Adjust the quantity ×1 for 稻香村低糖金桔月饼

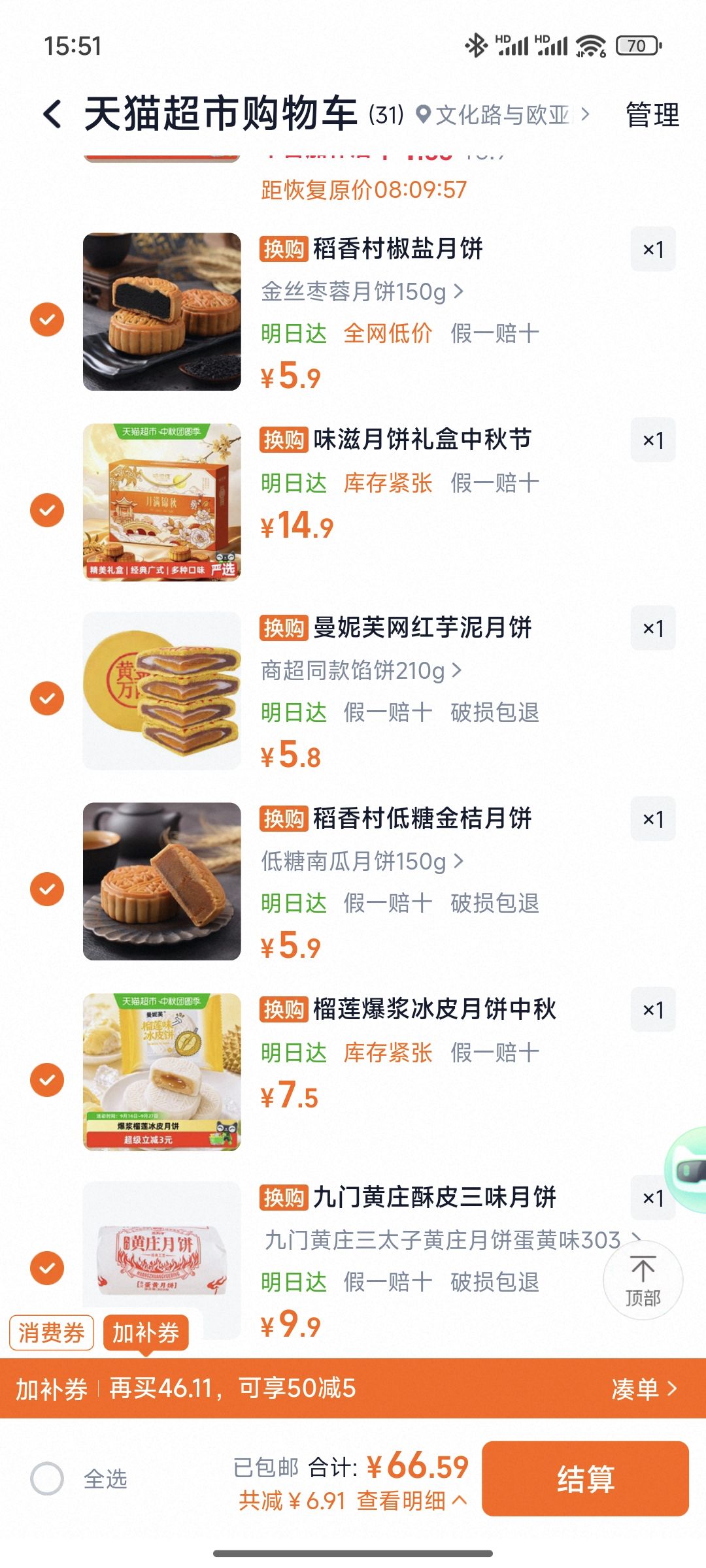[653, 819]
